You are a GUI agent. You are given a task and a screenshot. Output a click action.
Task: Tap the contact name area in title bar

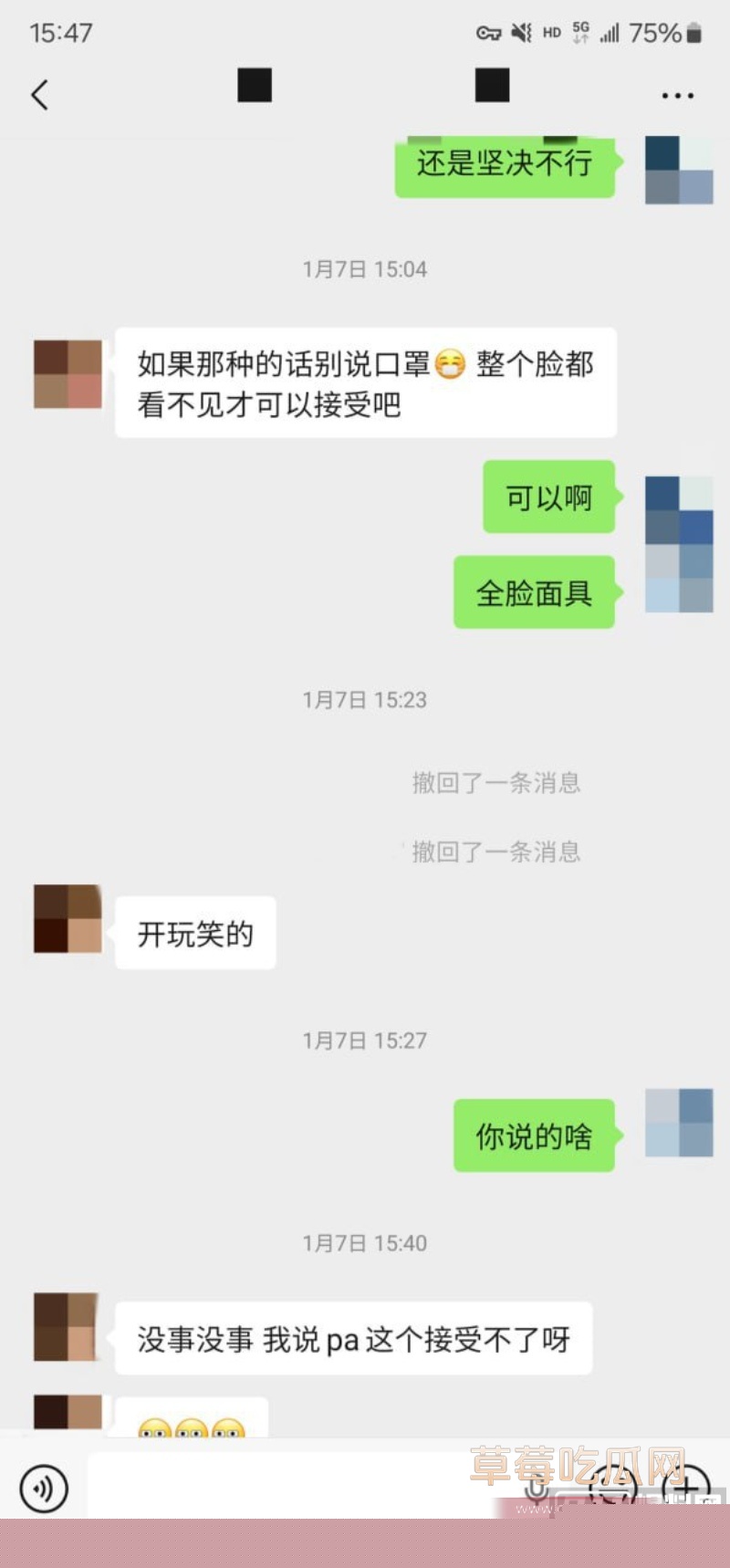[x=365, y=91]
